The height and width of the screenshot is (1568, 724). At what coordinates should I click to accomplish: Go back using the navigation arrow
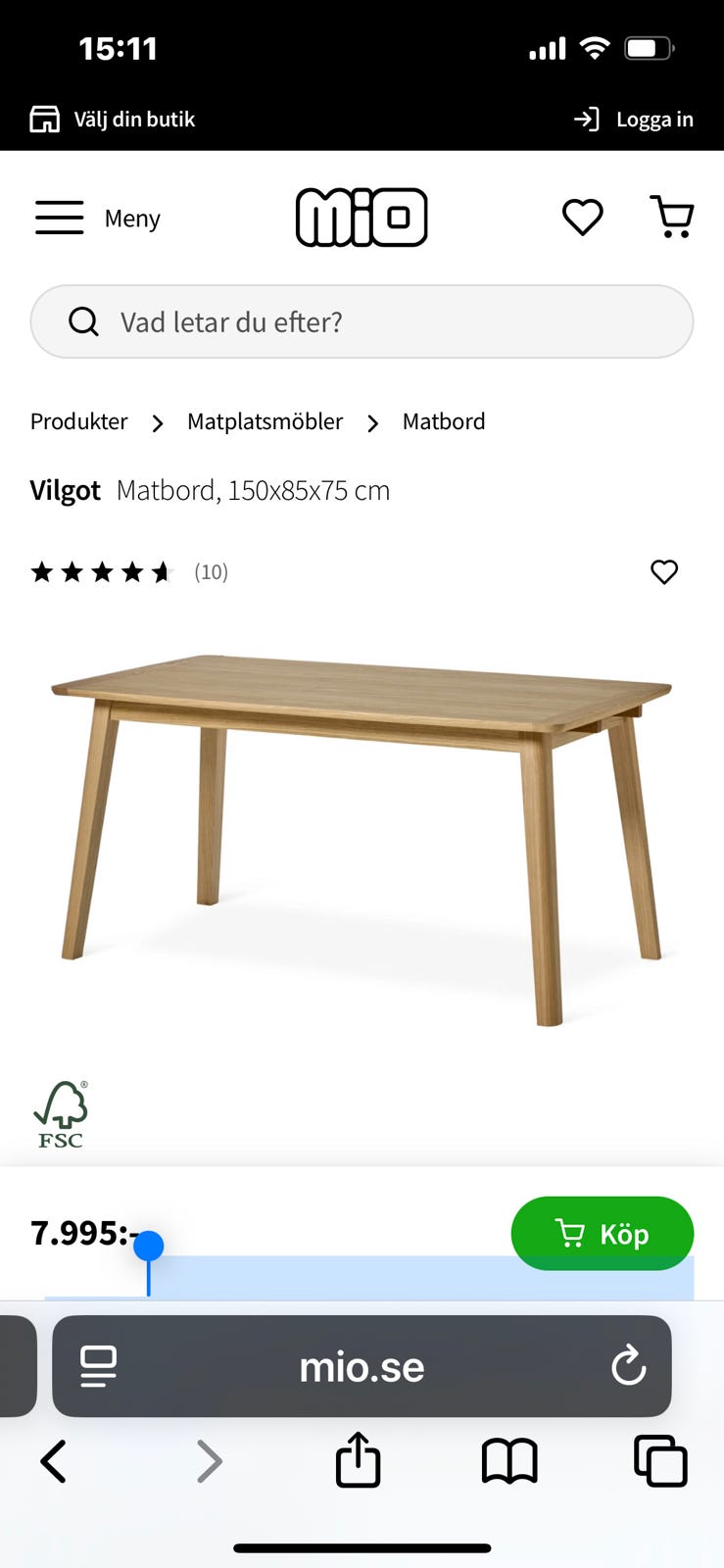[x=54, y=1461]
